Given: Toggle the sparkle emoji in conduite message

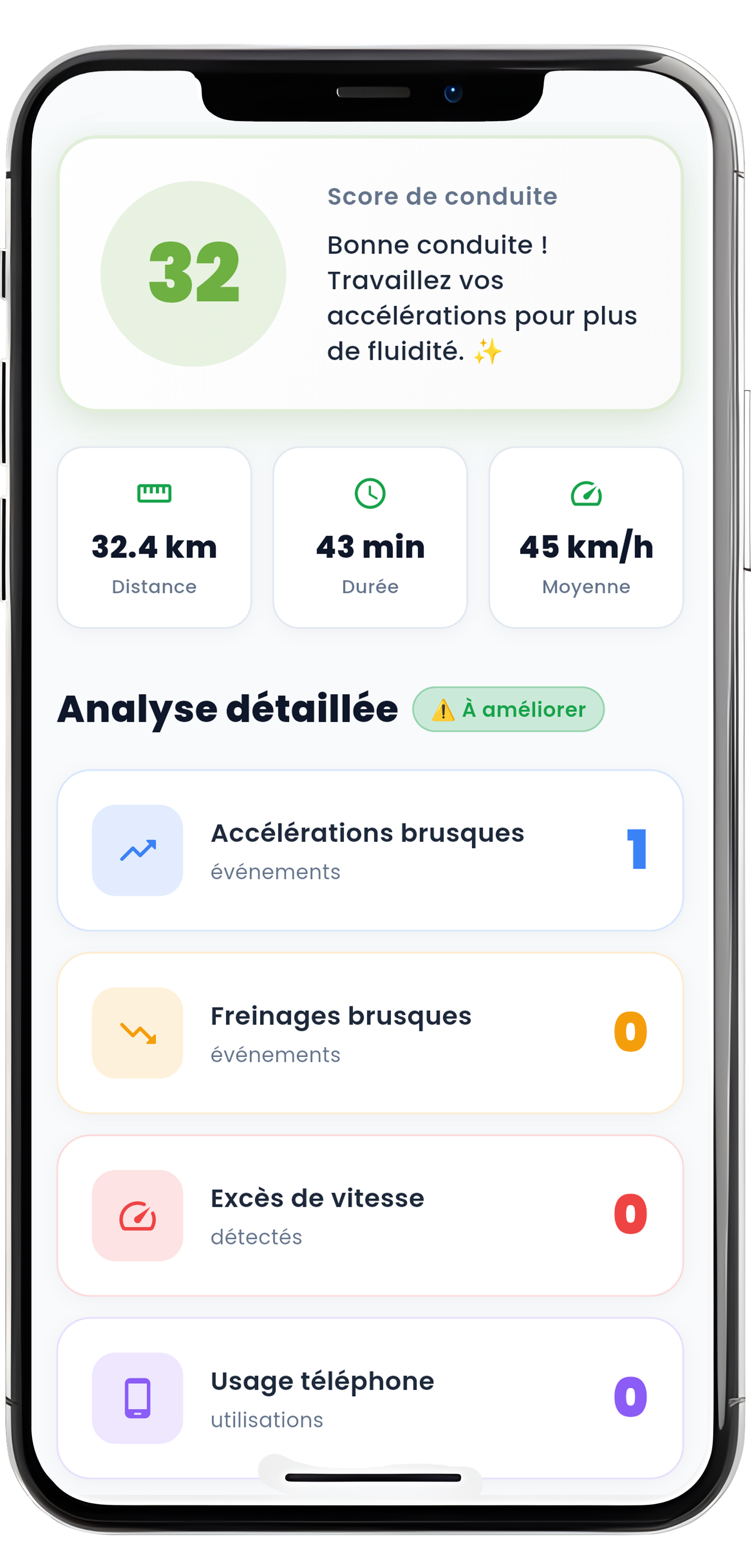Looking at the screenshot, I should click(x=490, y=351).
